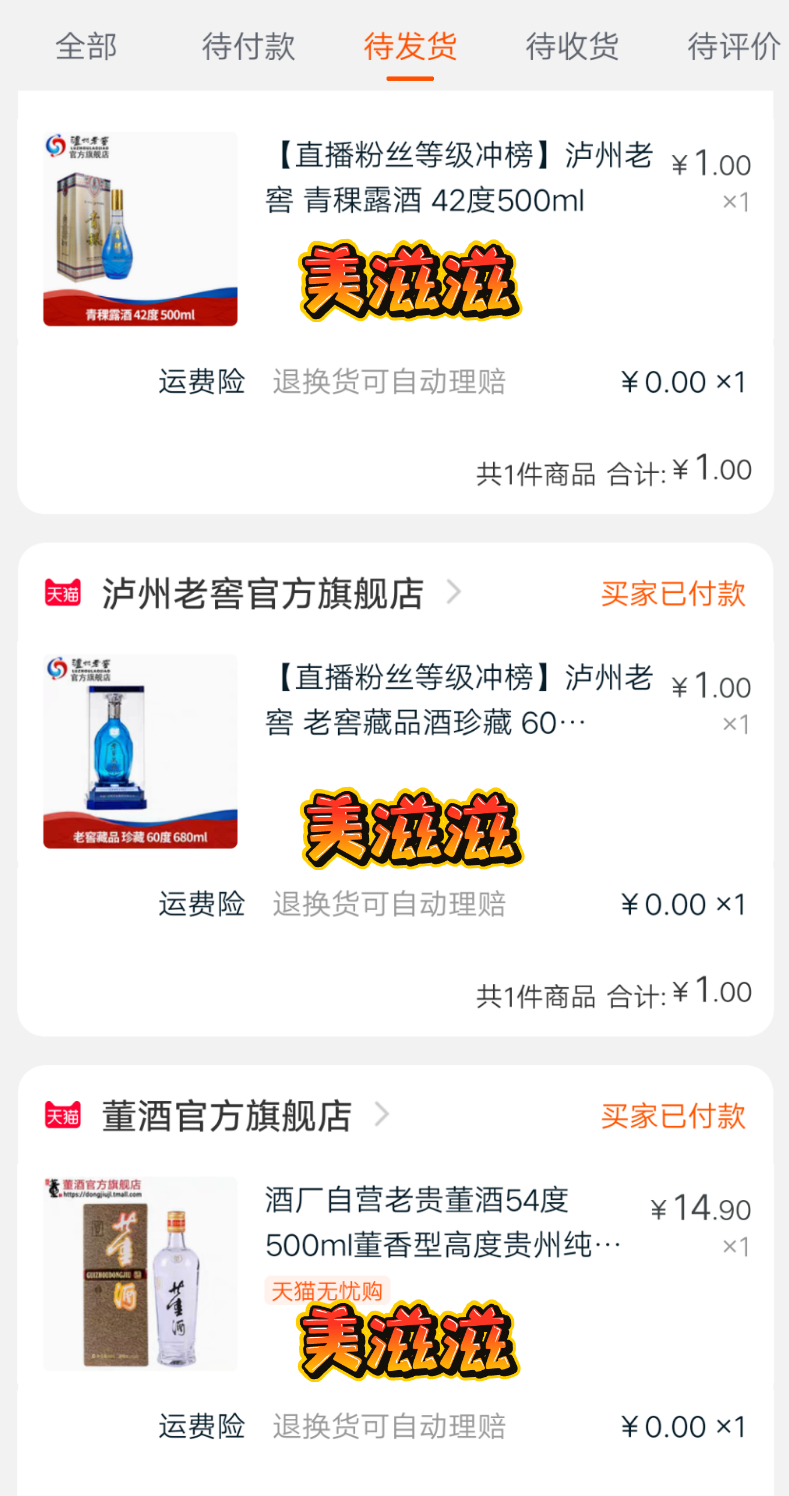789x1496 pixels.
Task: Open the 待付款 tab
Action: click(248, 46)
